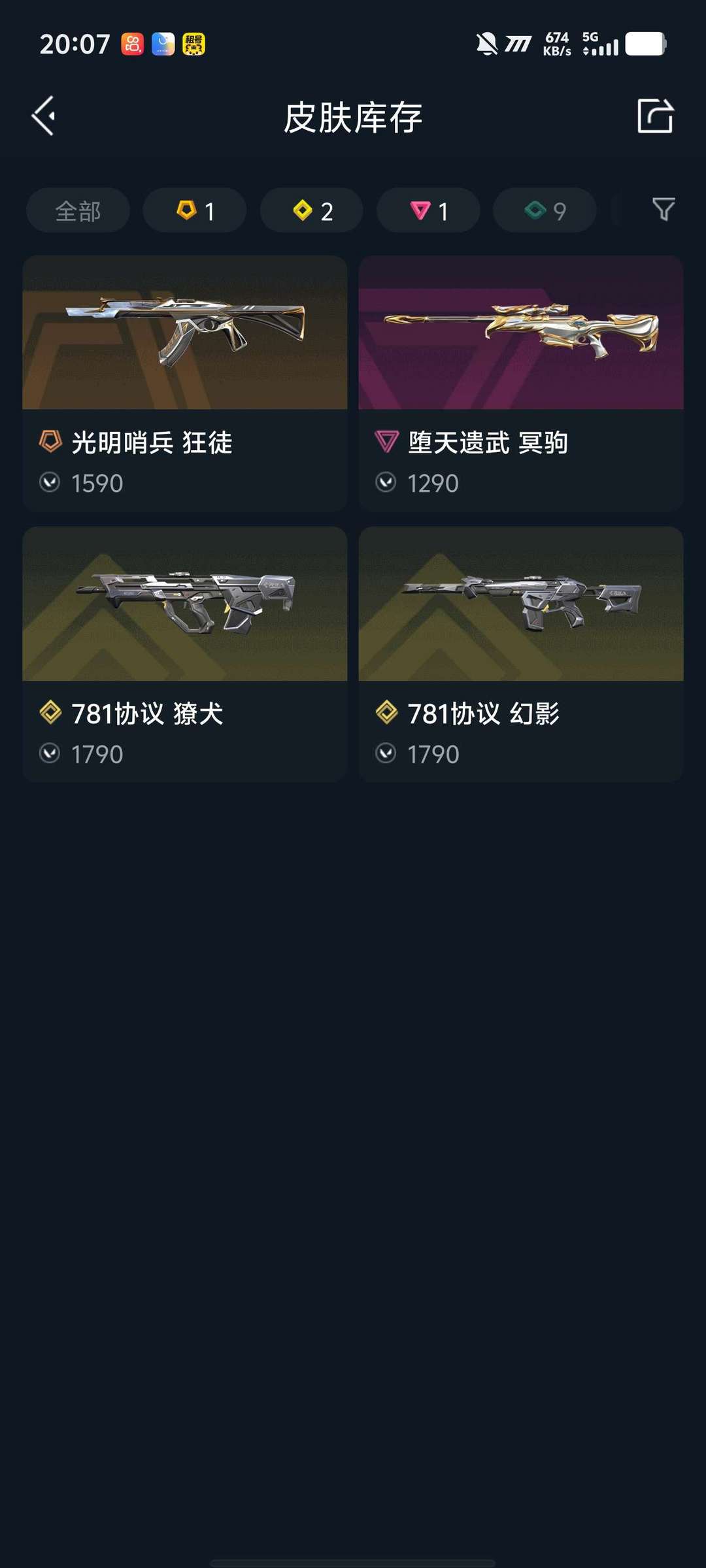The width and height of the screenshot is (706, 1568).
Task: Filter by the green tier chip showing 9
Action: pyautogui.click(x=545, y=210)
